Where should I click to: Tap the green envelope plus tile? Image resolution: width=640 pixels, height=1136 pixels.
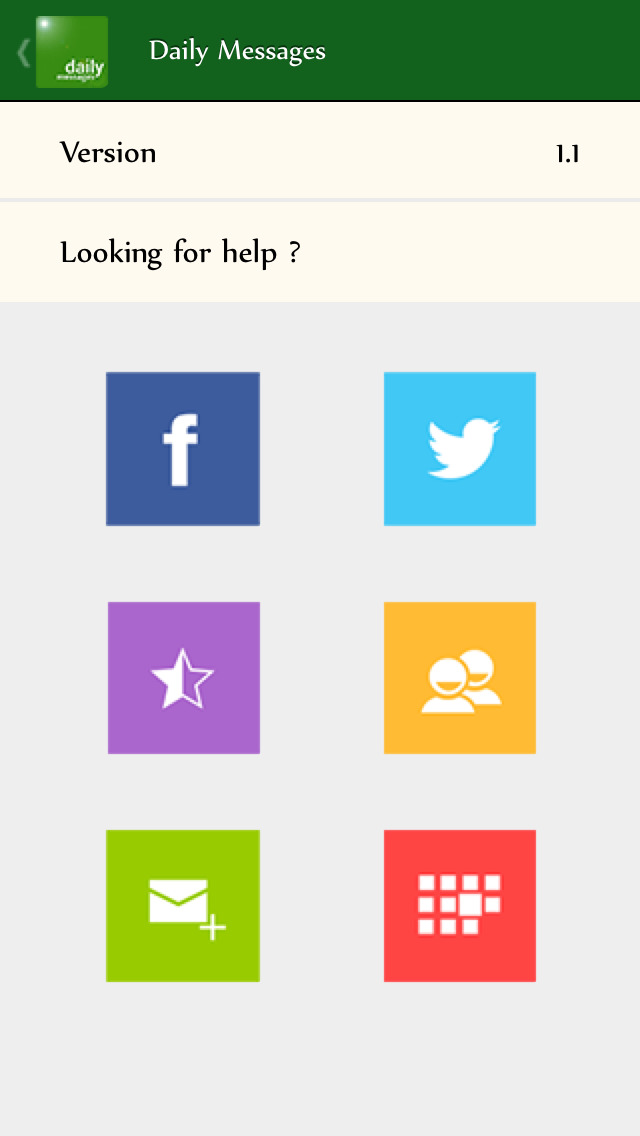(x=183, y=906)
